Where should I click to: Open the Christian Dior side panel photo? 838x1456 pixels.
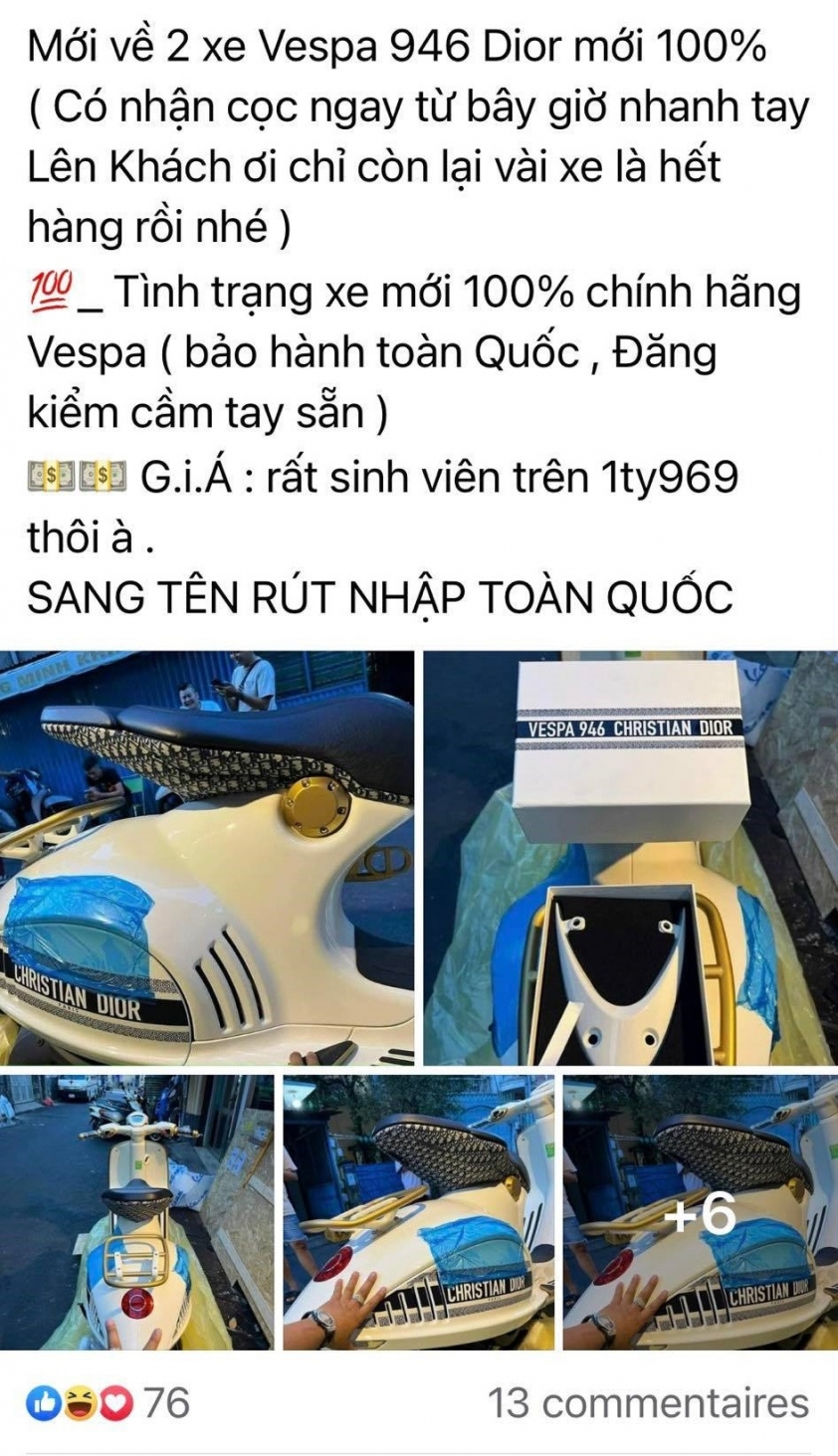(207, 858)
